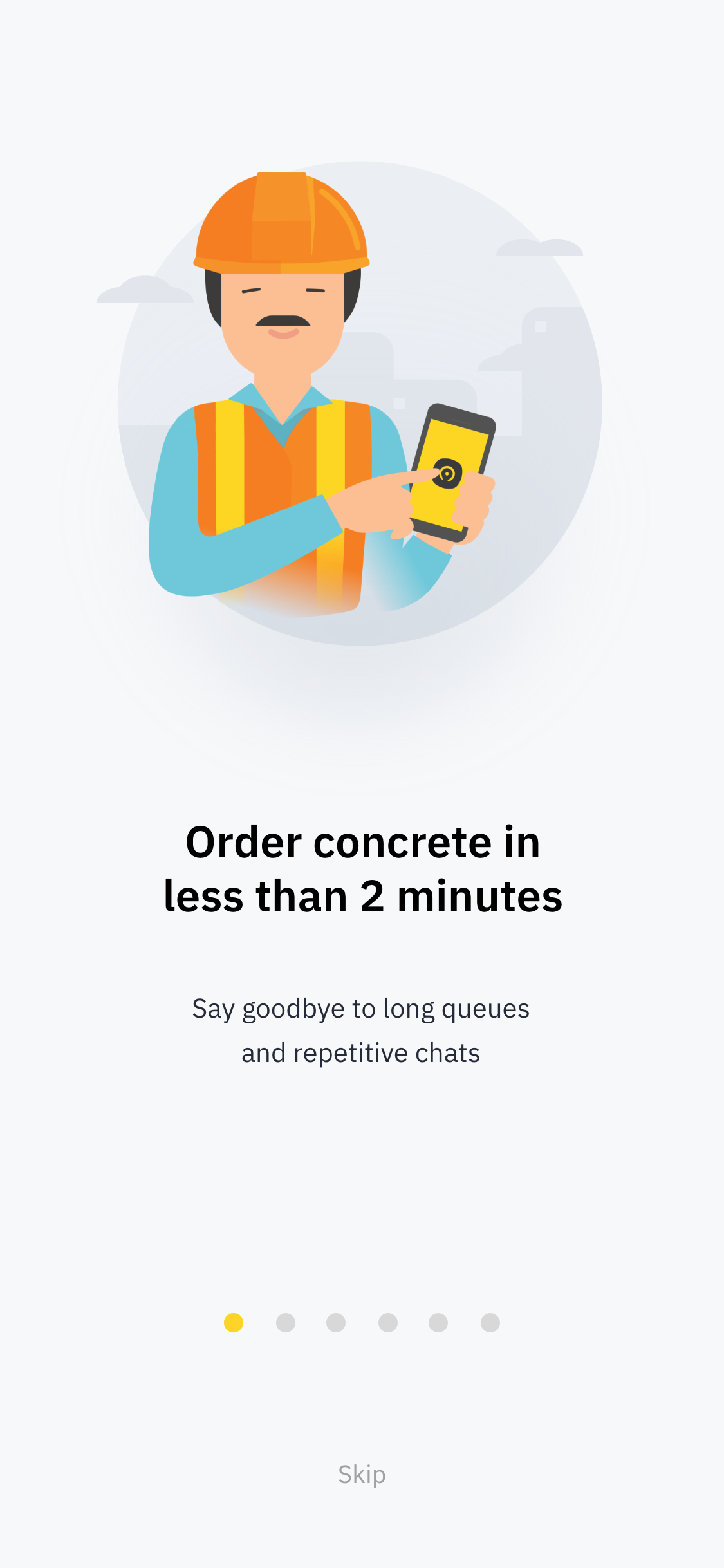Skip the onboarding intro
The height and width of the screenshot is (1568, 724).
tap(362, 1474)
